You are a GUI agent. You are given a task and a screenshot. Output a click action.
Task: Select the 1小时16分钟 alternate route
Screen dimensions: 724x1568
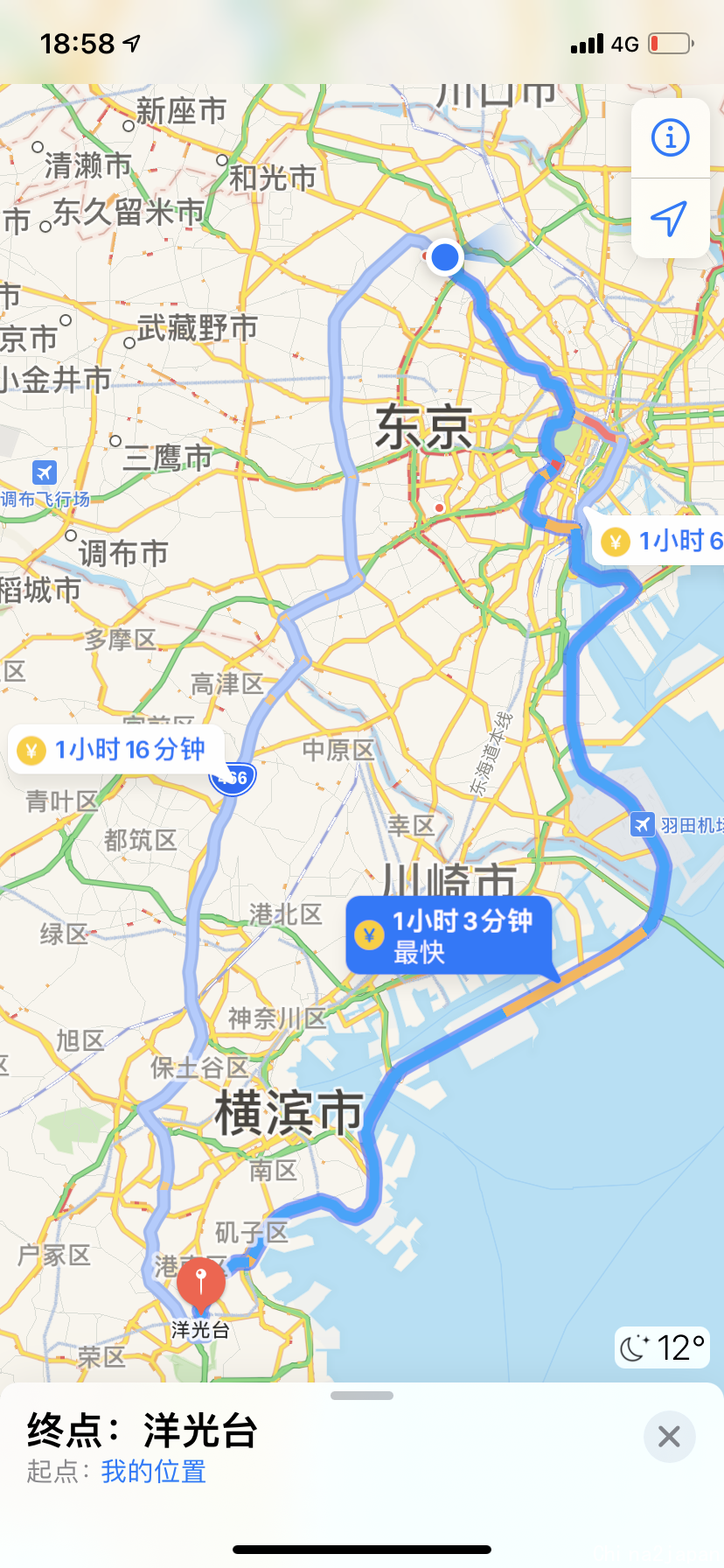tap(117, 750)
